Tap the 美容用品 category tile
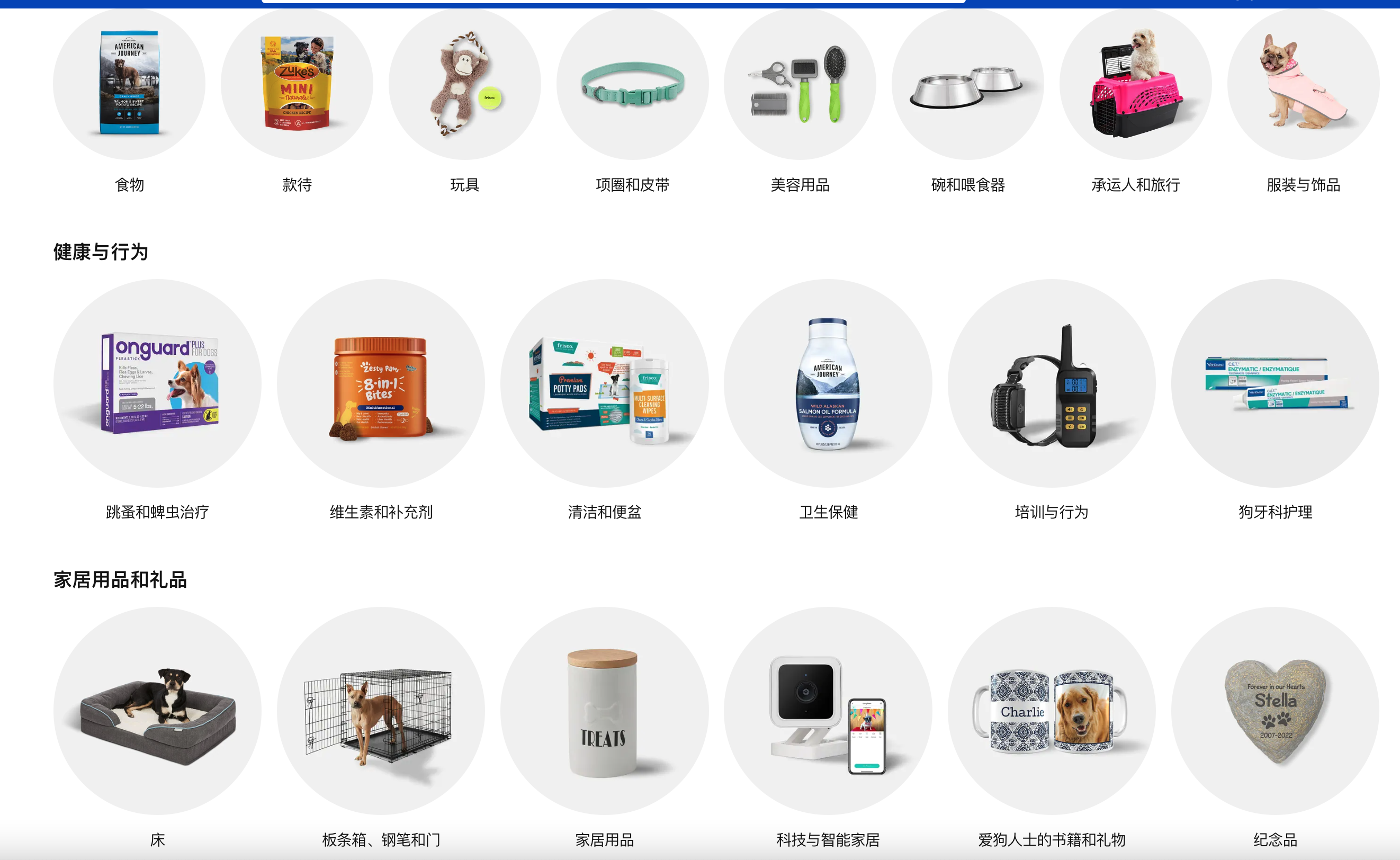The image size is (1400, 860). tap(800, 84)
